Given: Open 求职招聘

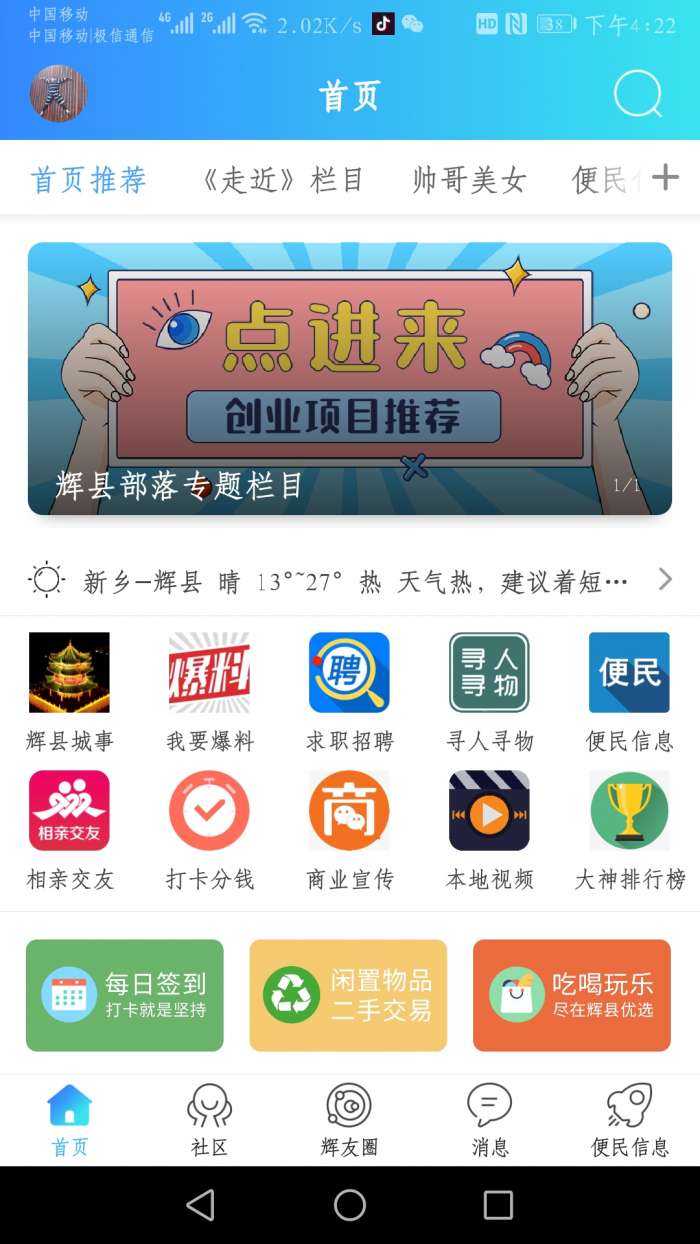Looking at the screenshot, I should pos(349,690).
